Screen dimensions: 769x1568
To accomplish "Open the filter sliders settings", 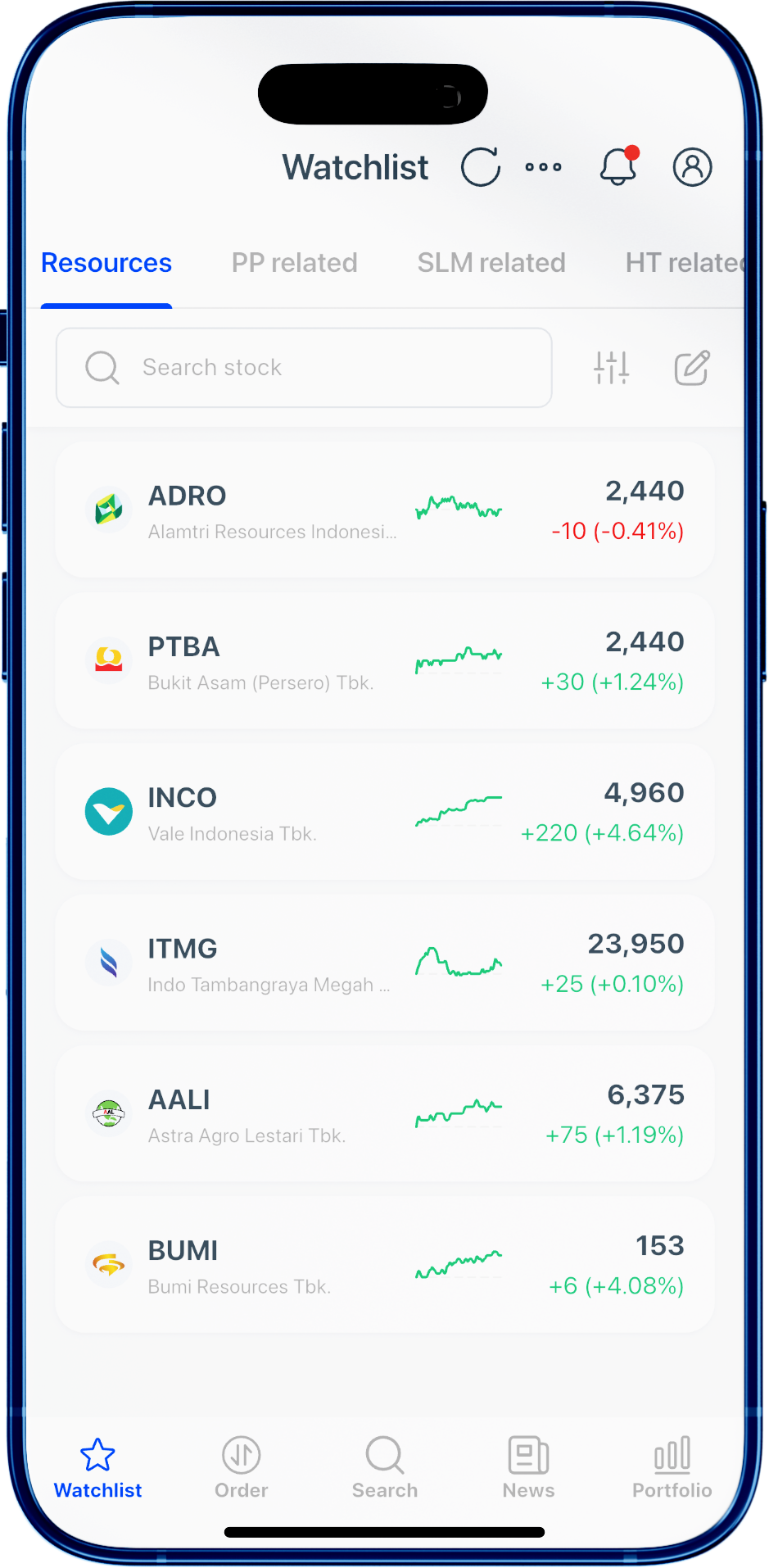I will tap(612, 368).
